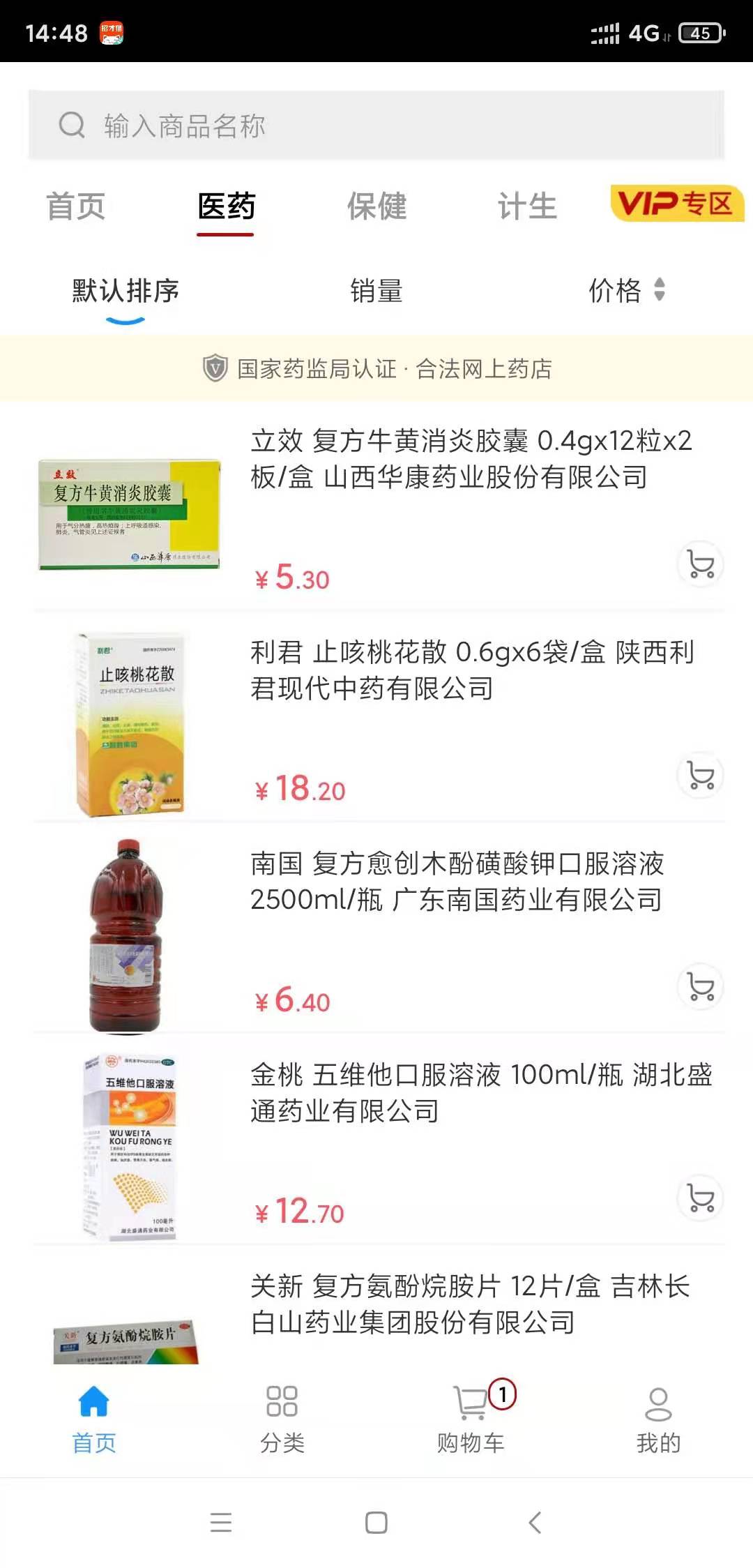Add 利君 止咳桃花散 to cart
This screenshot has width=753, height=1568.
point(700,775)
